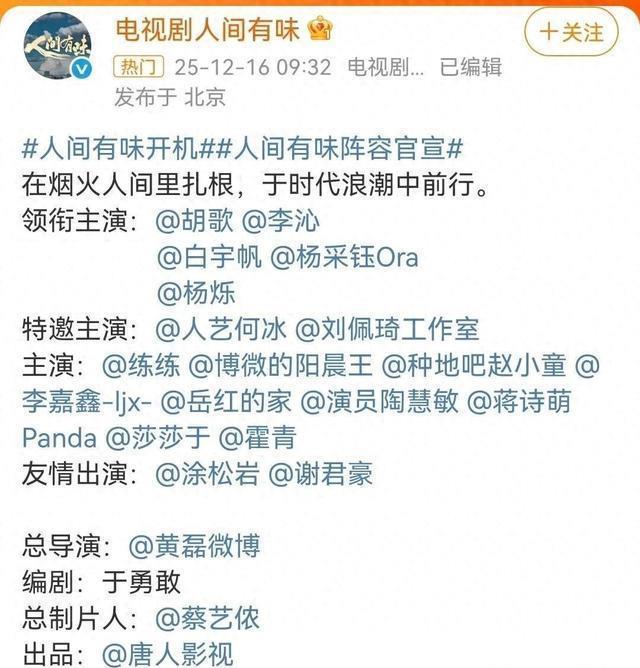Open the @杨采钰Ora profile
Screen dimensions: 640x668
(345, 257)
